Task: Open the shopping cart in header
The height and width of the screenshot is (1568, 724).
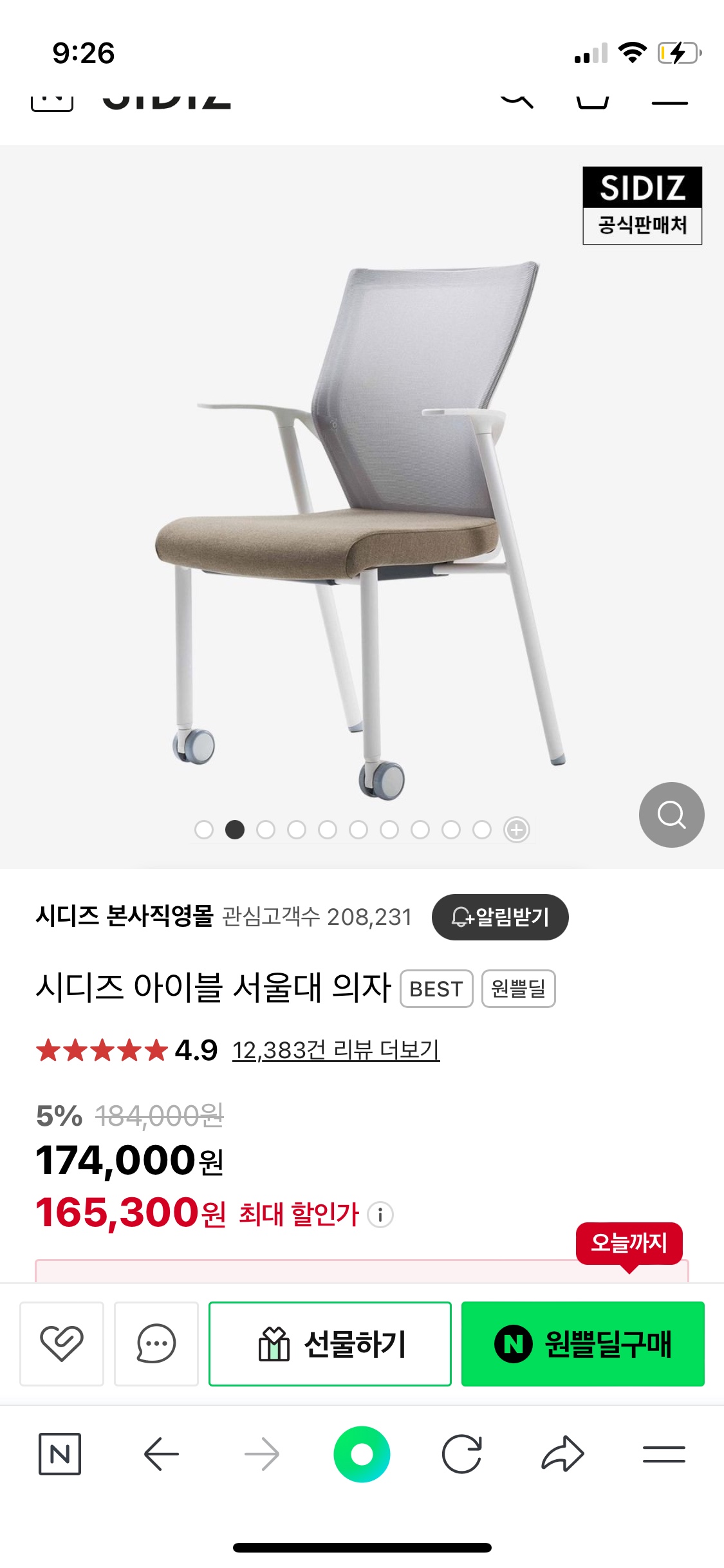Action: [592, 100]
